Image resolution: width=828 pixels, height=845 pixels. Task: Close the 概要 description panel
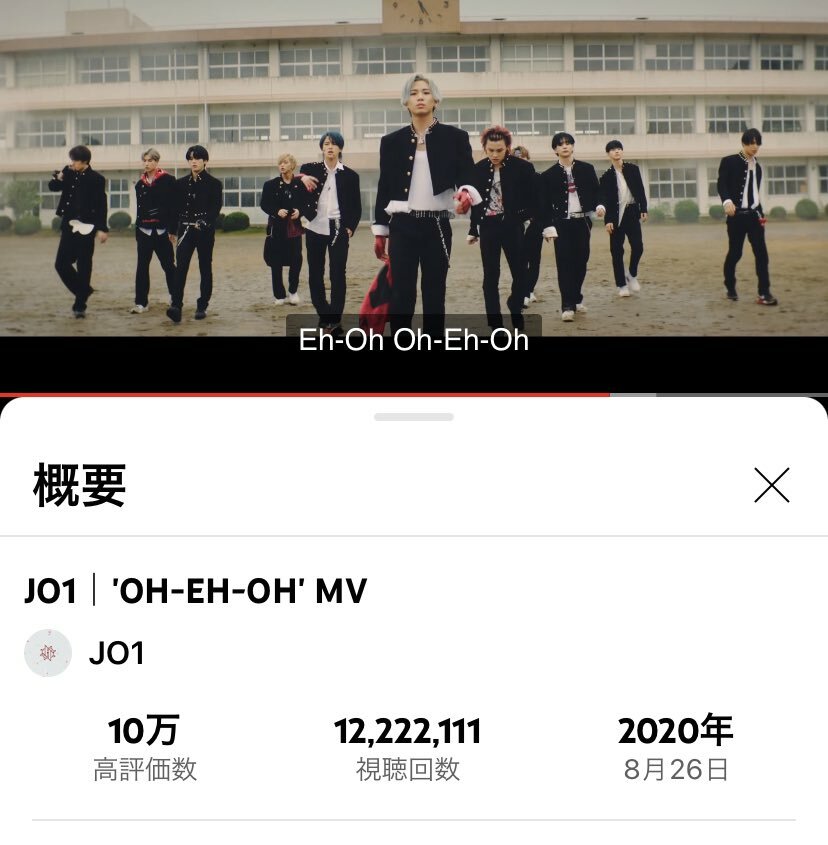[x=771, y=485]
